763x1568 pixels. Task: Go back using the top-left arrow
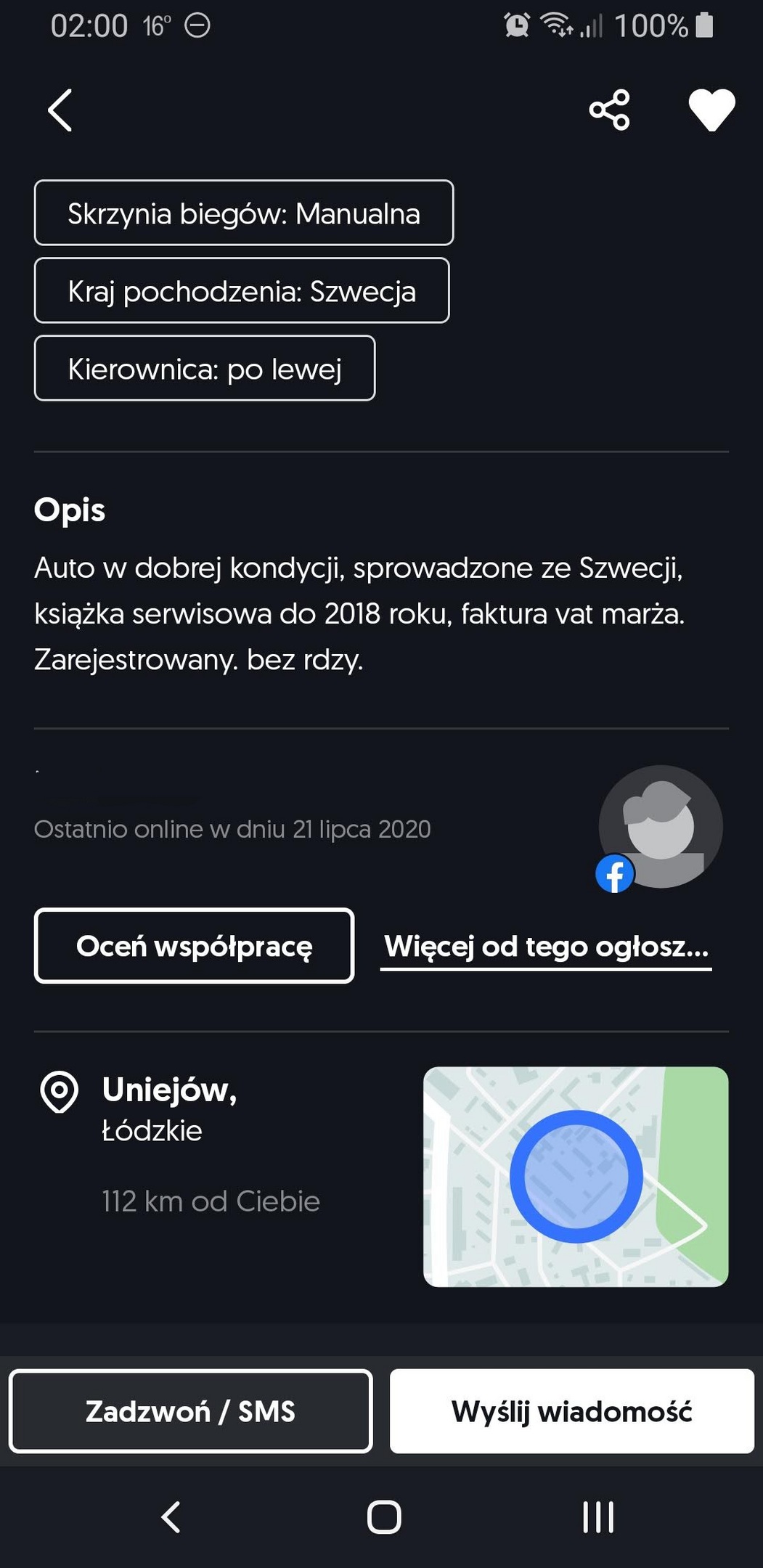60,110
